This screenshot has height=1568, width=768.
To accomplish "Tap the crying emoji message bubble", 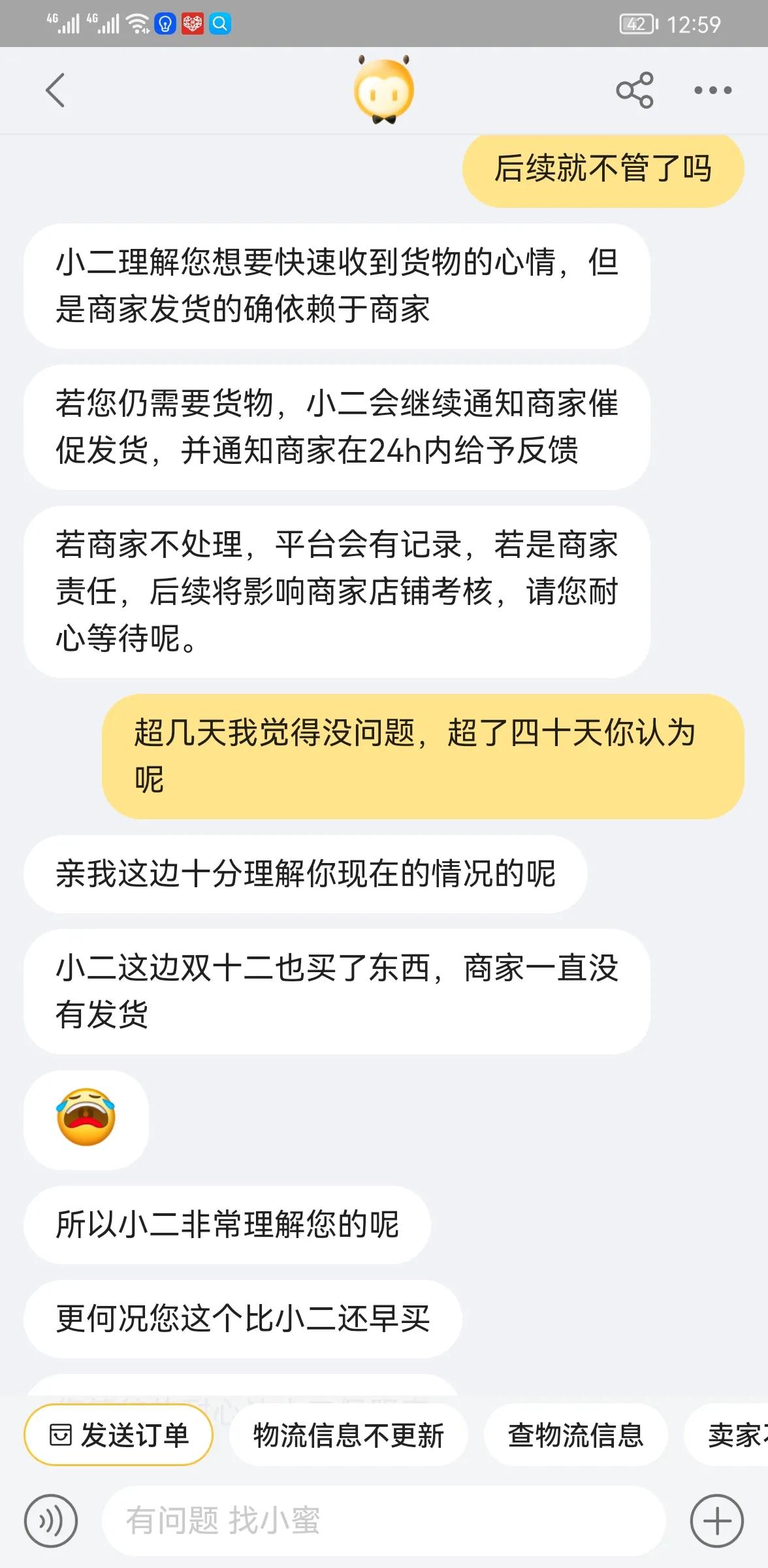I will click(87, 1119).
